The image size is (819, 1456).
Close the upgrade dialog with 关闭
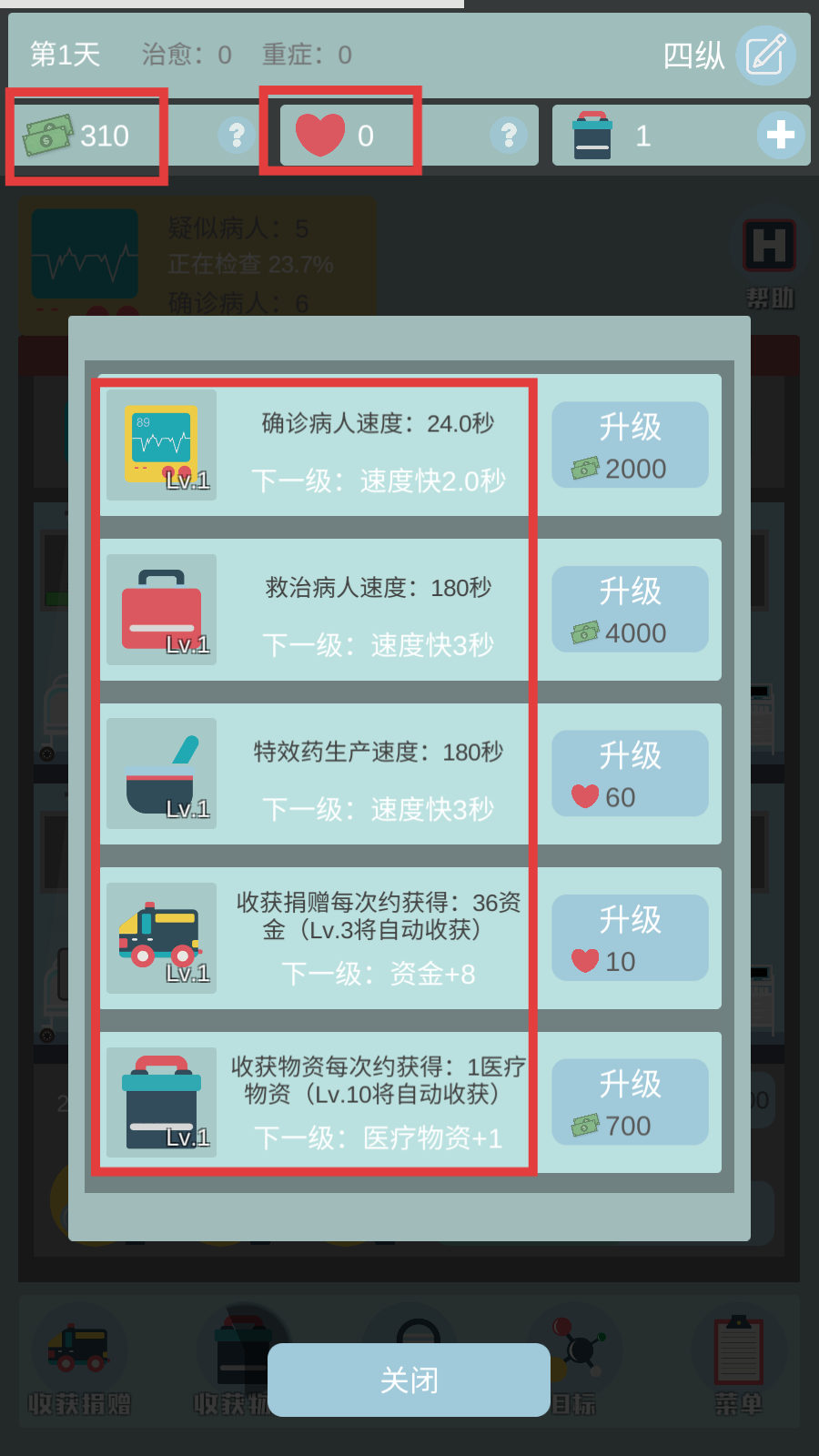coord(409,1380)
